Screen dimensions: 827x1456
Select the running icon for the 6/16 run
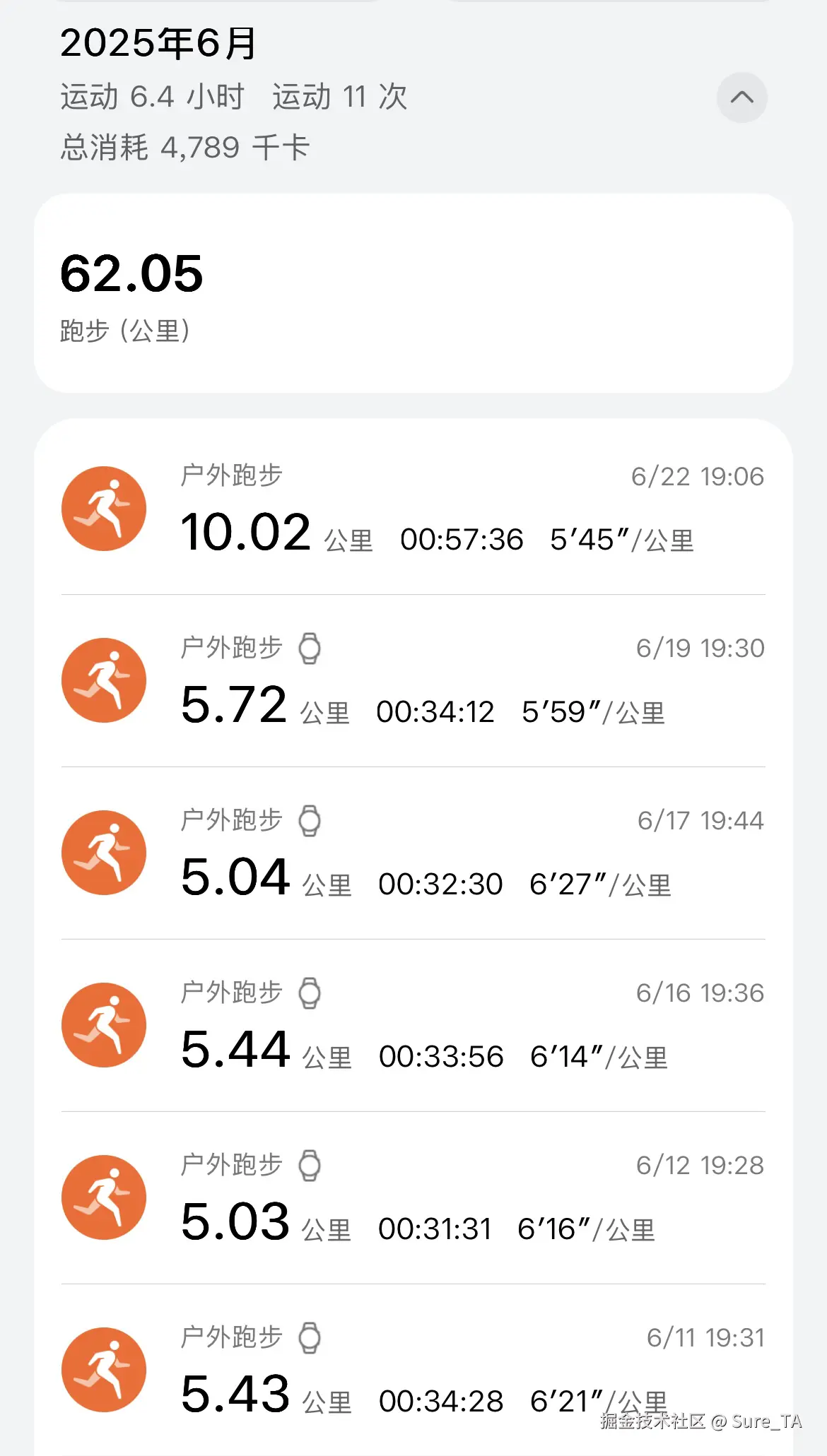[103, 1025]
